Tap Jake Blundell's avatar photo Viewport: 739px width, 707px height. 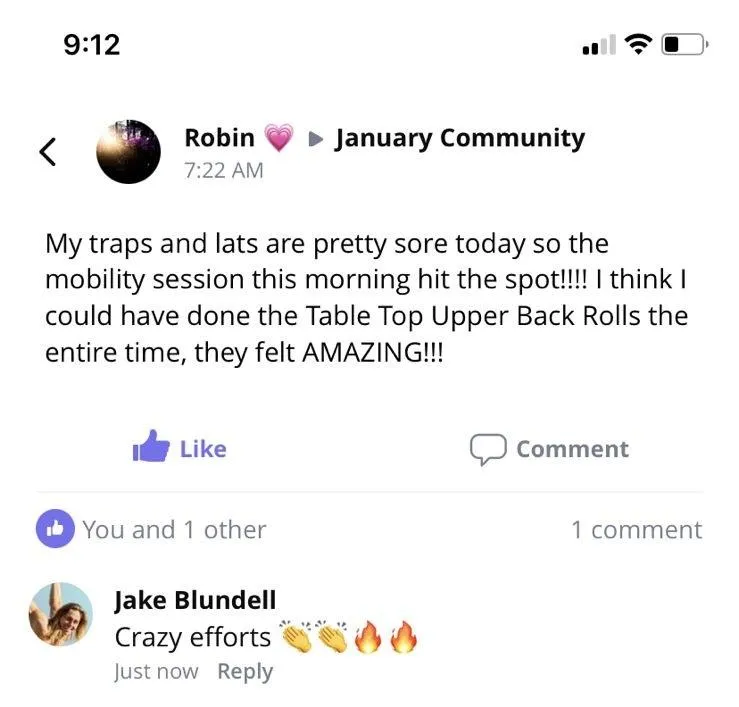click(61, 615)
